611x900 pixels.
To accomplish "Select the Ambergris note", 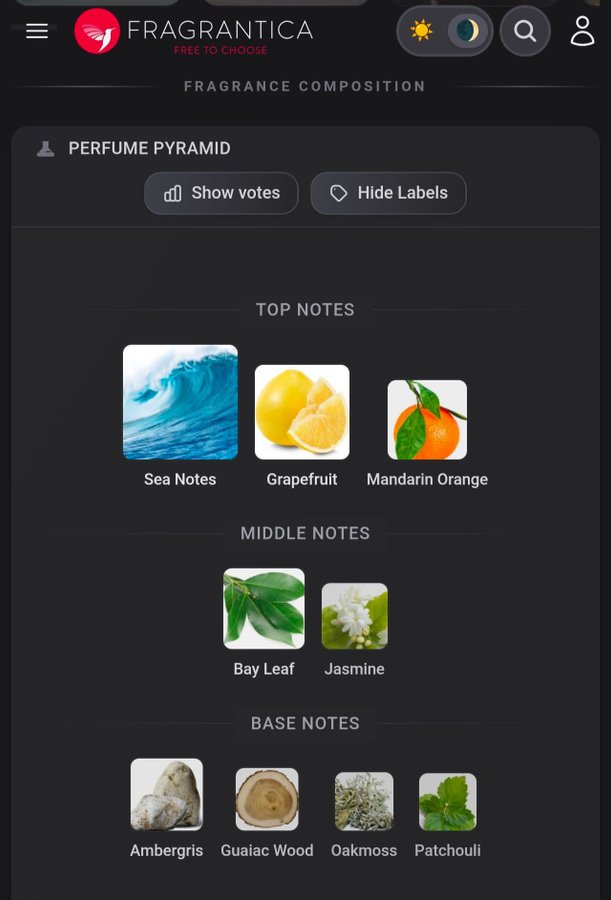I will (166, 795).
